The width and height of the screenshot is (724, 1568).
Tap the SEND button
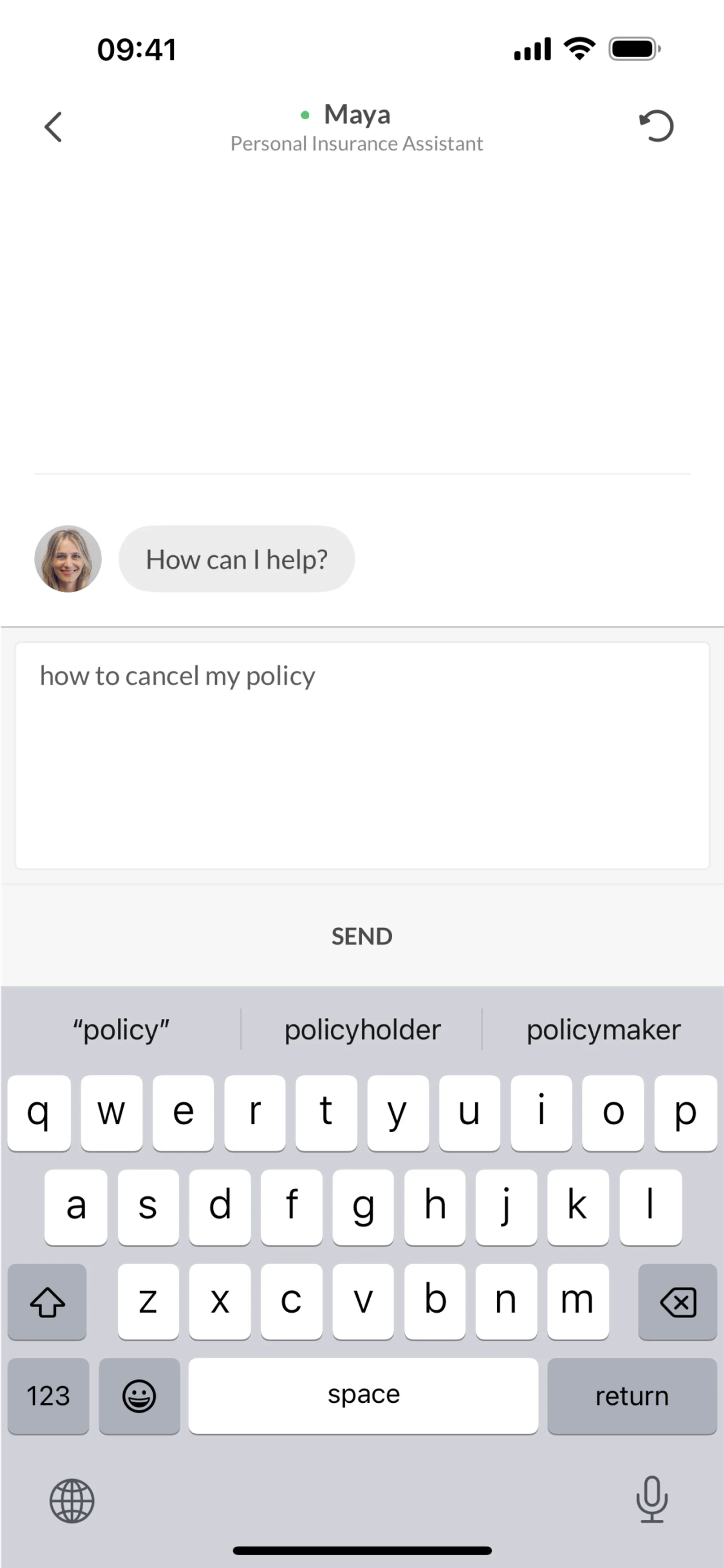tap(362, 936)
